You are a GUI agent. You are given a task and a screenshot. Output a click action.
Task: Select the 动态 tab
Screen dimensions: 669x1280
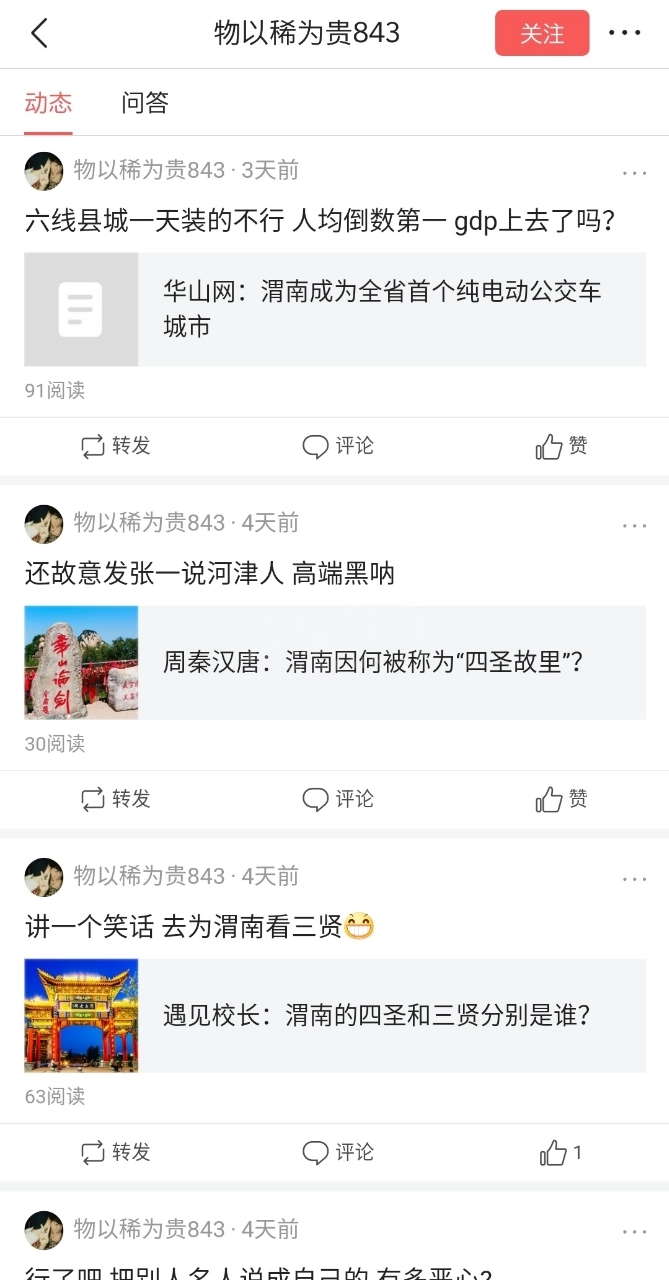point(48,102)
